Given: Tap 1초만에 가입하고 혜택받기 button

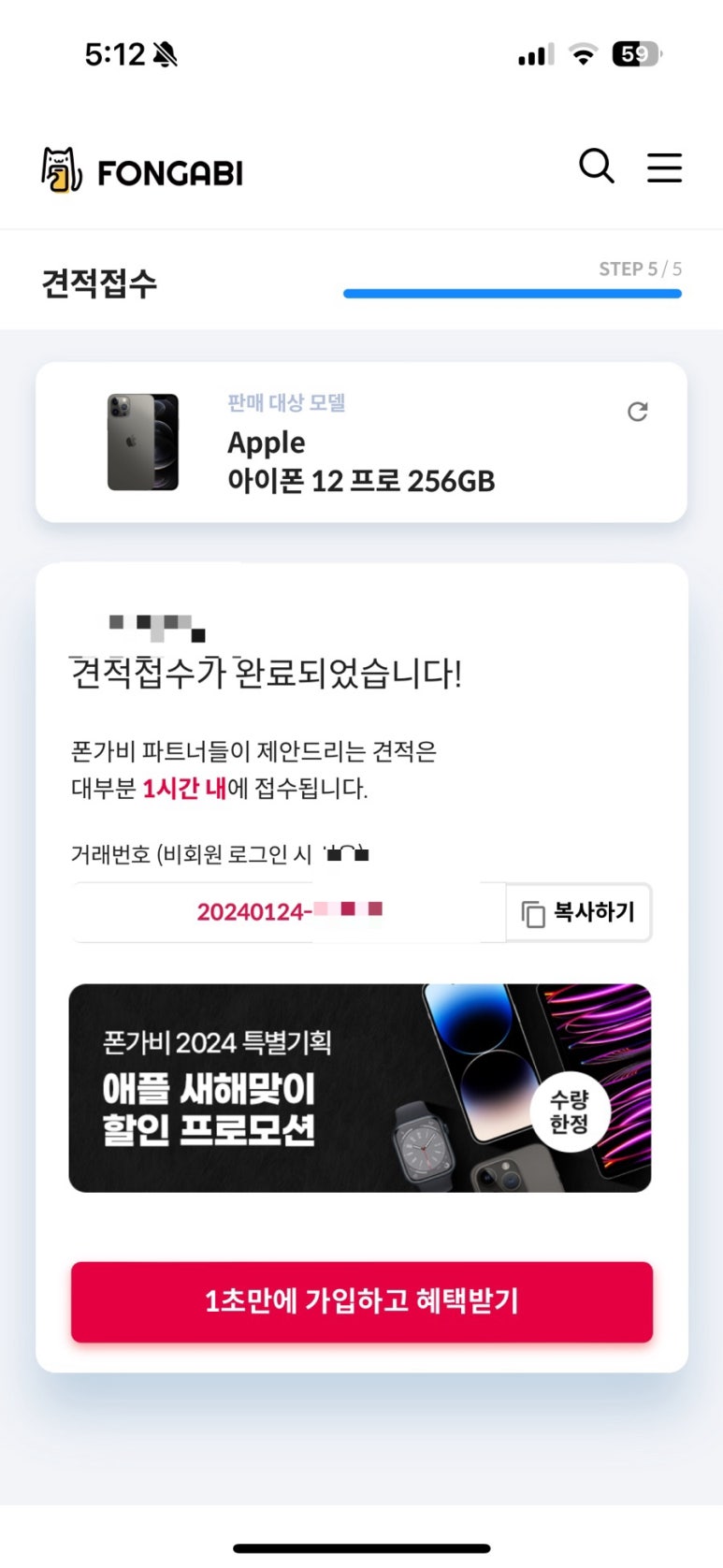Looking at the screenshot, I should tap(361, 1301).
